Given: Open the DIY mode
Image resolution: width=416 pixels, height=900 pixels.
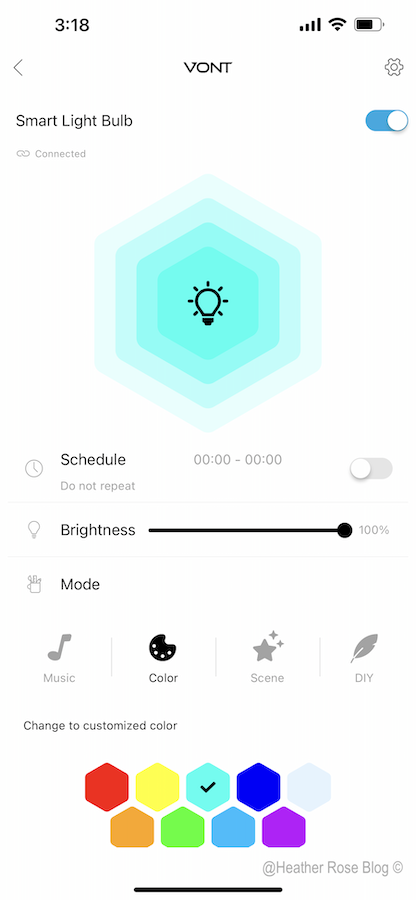Looking at the screenshot, I should pyautogui.click(x=364, y=658).
